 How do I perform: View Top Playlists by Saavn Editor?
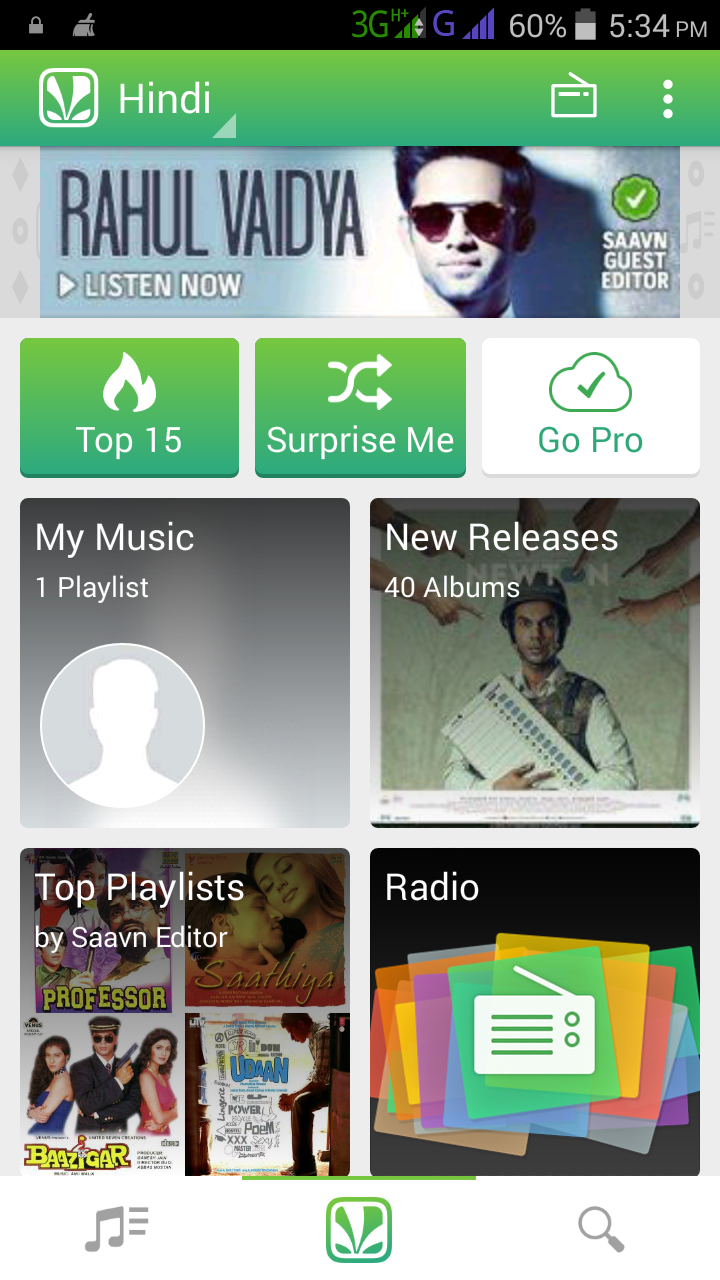[x=185, y=1012]
